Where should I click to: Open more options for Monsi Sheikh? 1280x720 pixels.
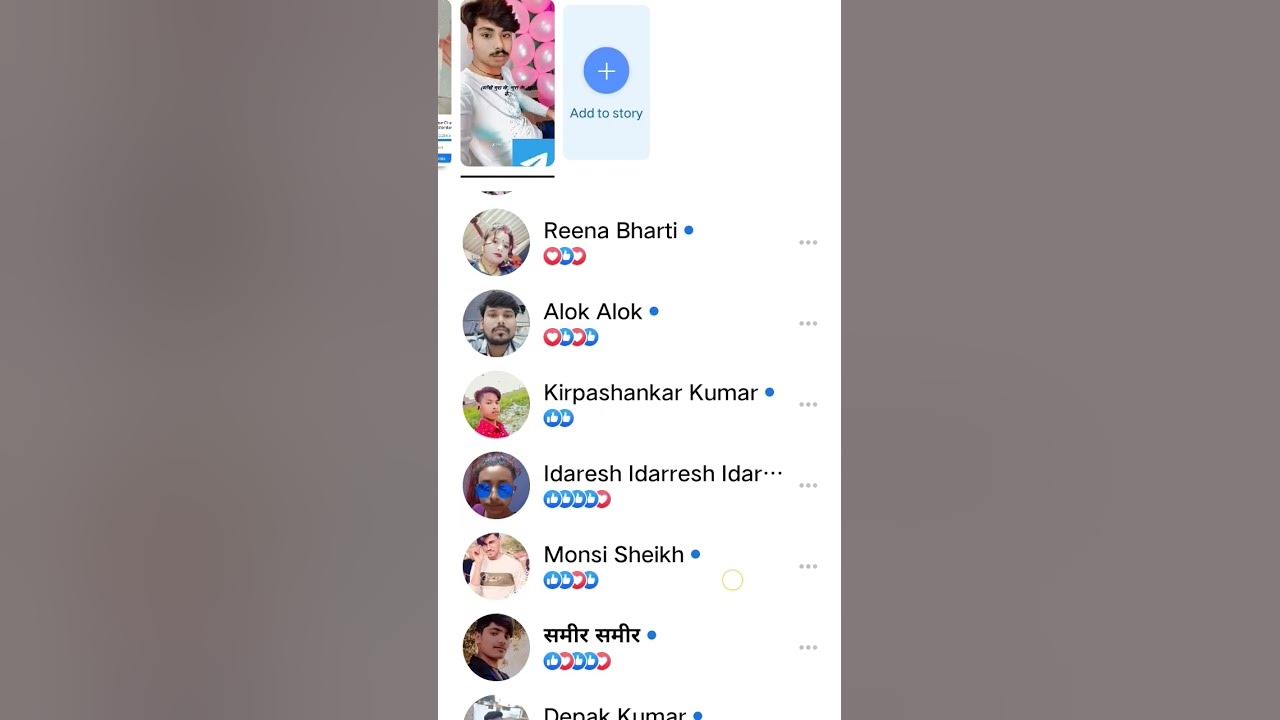[808, 567]
